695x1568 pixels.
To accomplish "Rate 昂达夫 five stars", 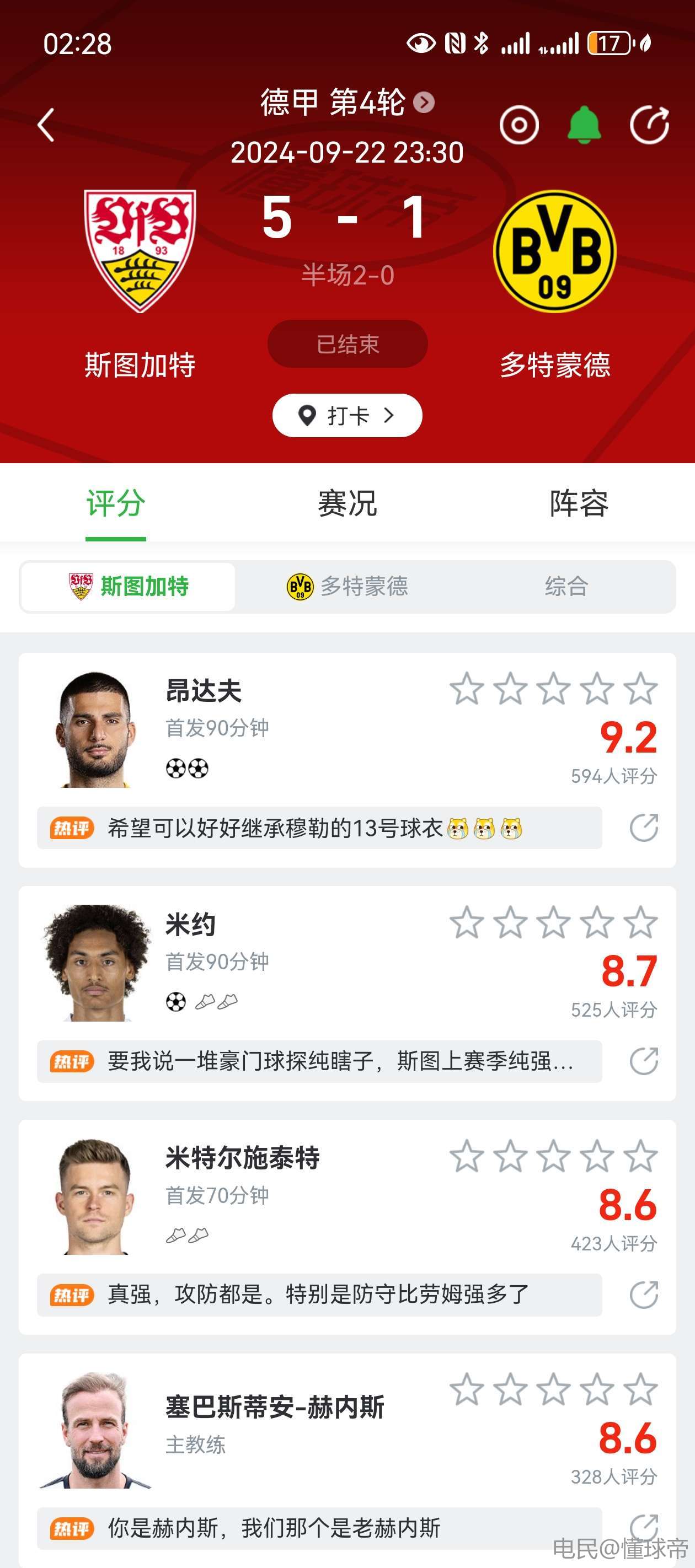I will click(x=640, y=689).
